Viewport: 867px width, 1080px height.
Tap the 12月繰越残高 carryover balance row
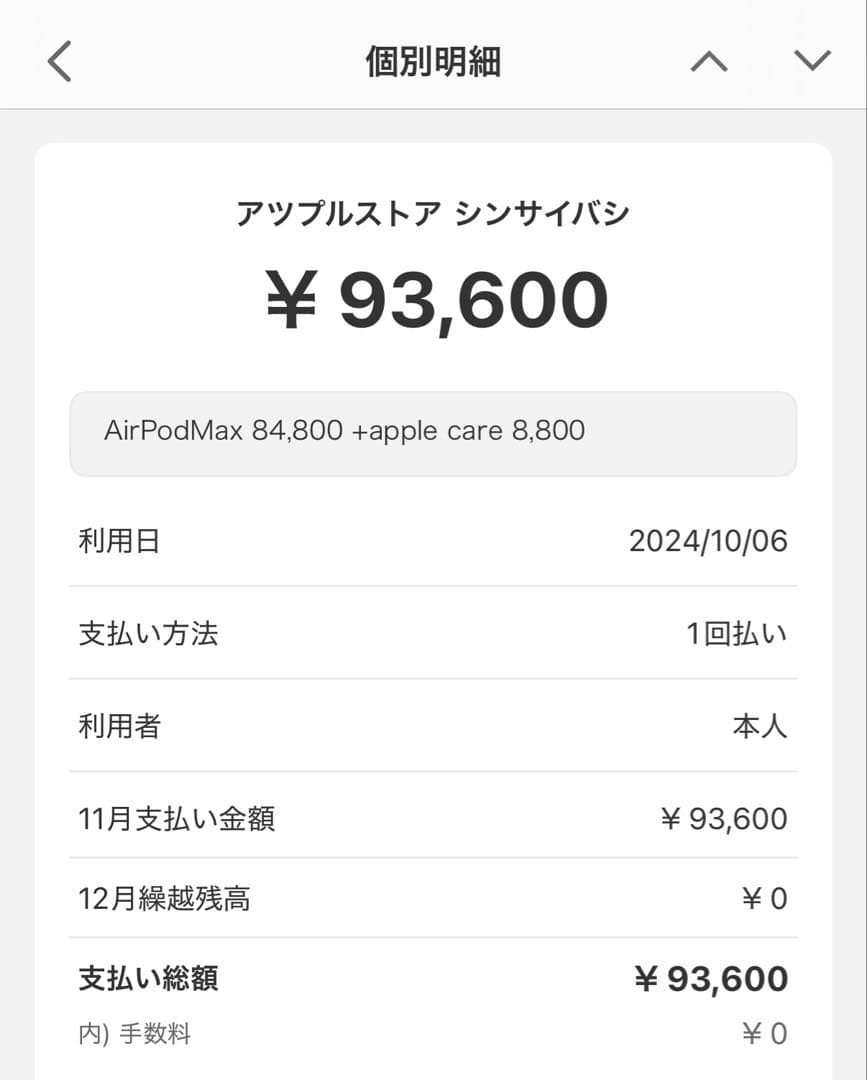[x=433, y=899]
